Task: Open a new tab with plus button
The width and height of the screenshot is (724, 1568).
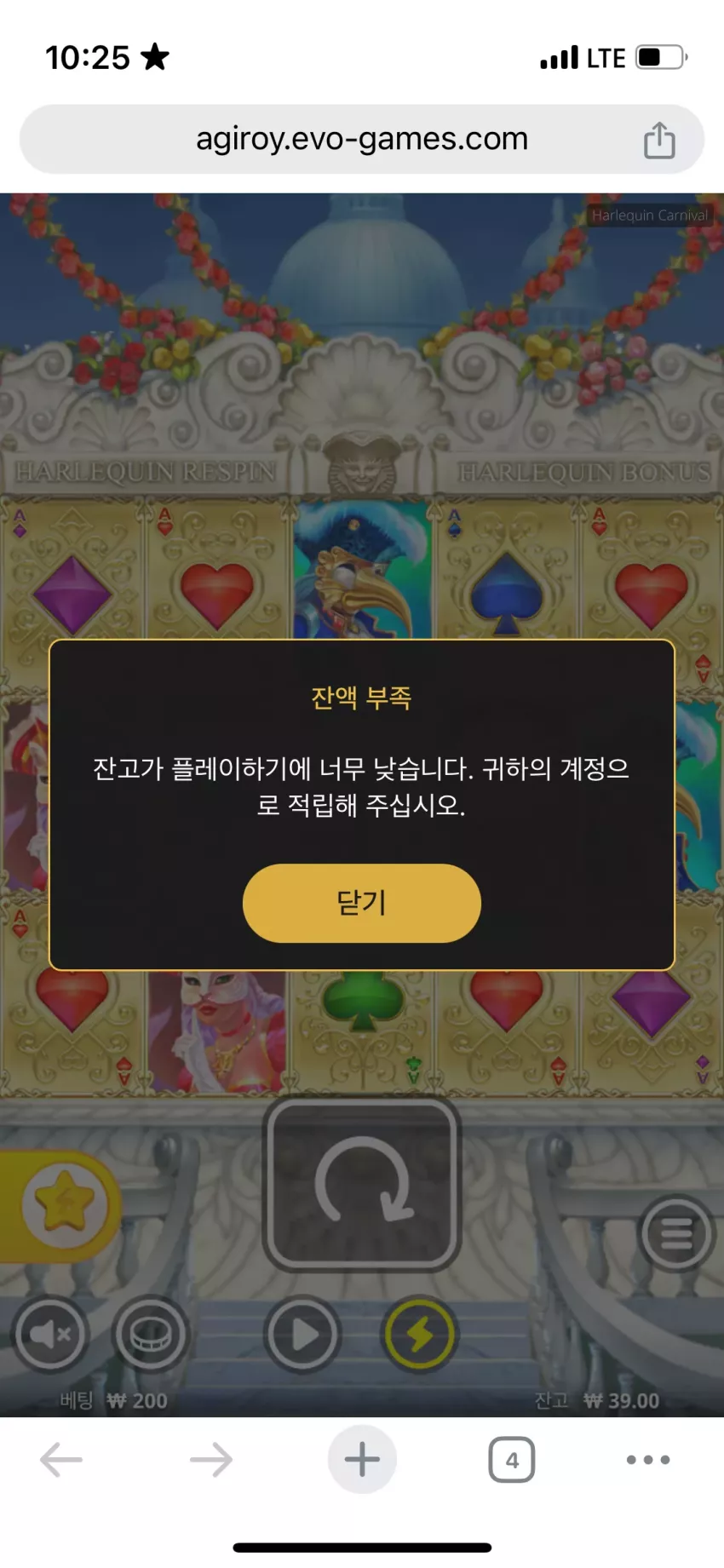Action: tap(362, 1460)
